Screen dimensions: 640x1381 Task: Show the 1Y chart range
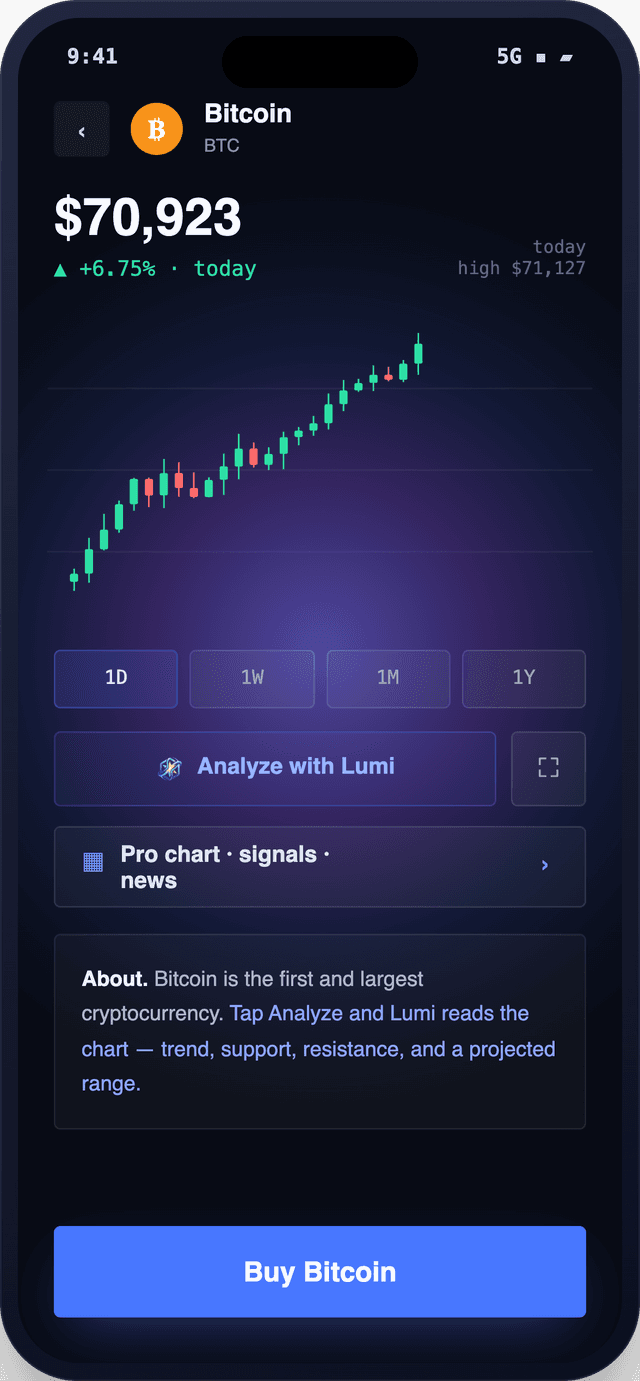click(524, 679)
